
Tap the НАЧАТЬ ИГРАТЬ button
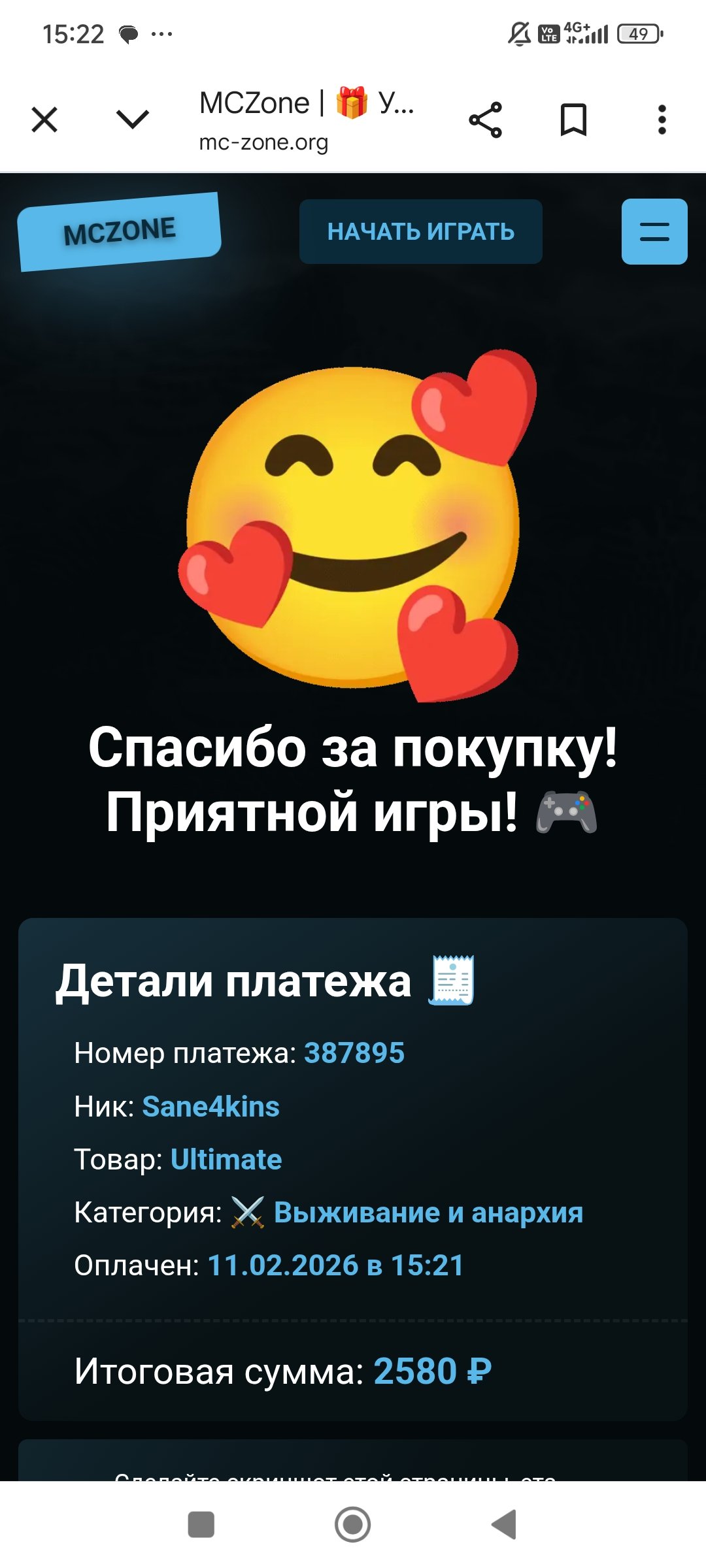pyautogui.click(x=420, y=232)
